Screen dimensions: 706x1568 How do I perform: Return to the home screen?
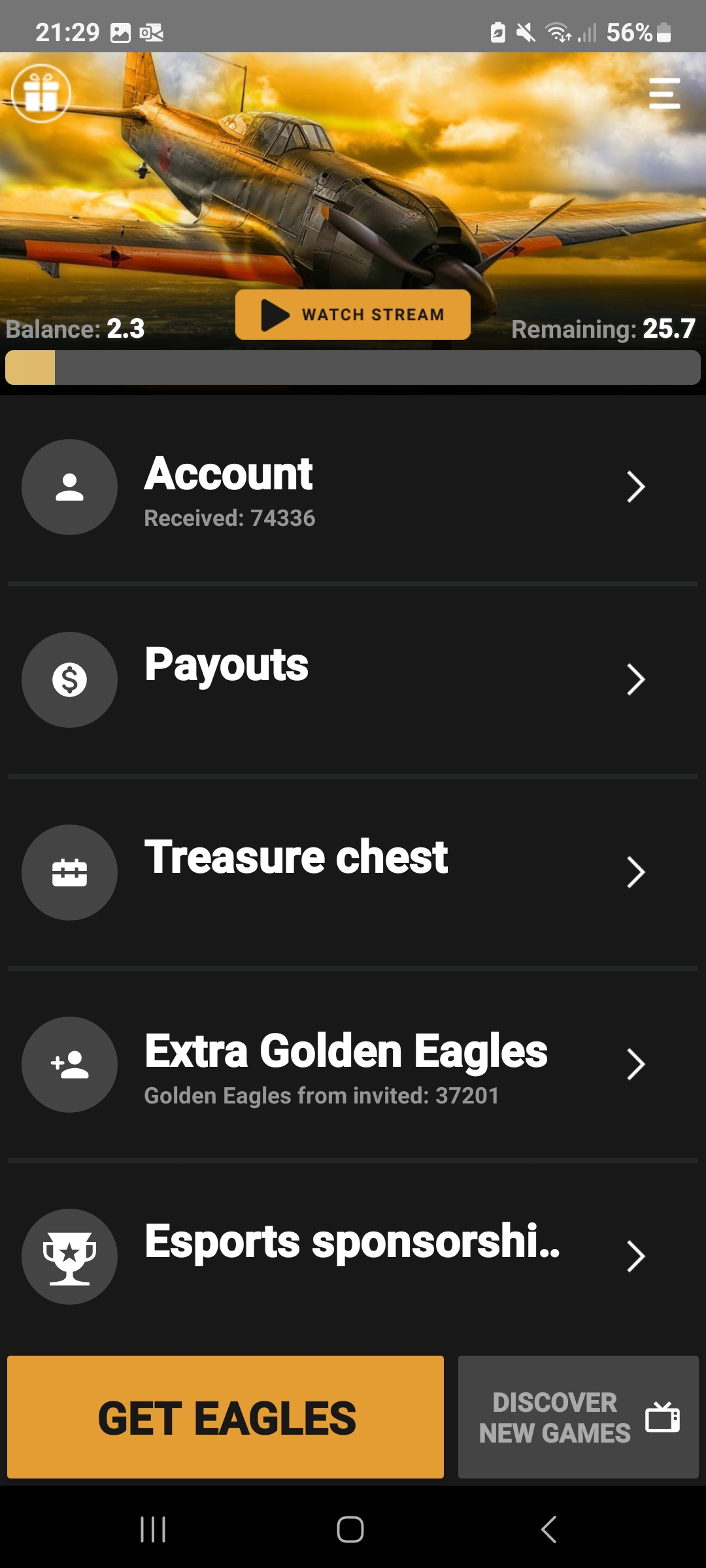(x=350, y=1529)
